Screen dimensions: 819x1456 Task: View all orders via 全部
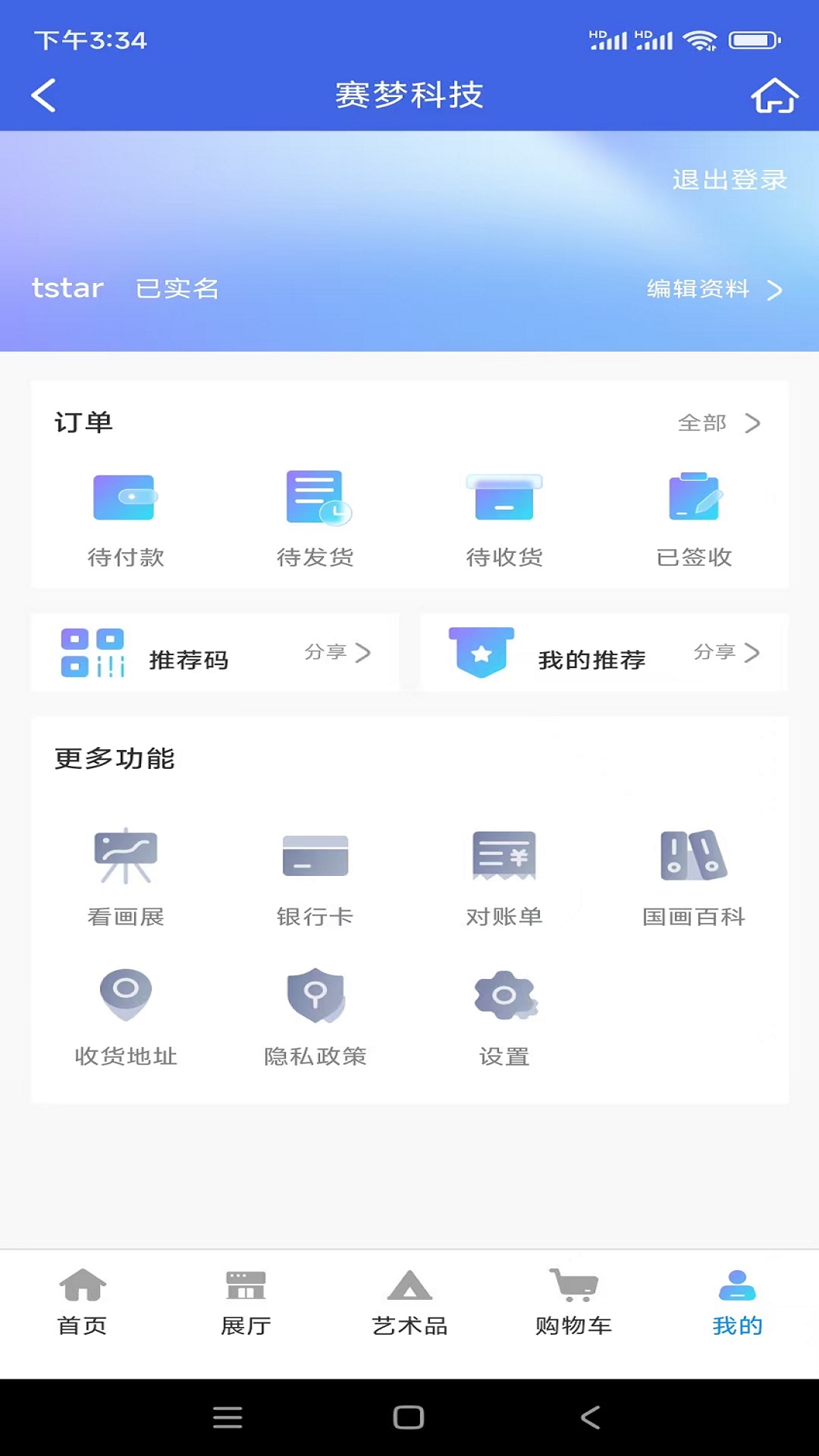(717, 422)
